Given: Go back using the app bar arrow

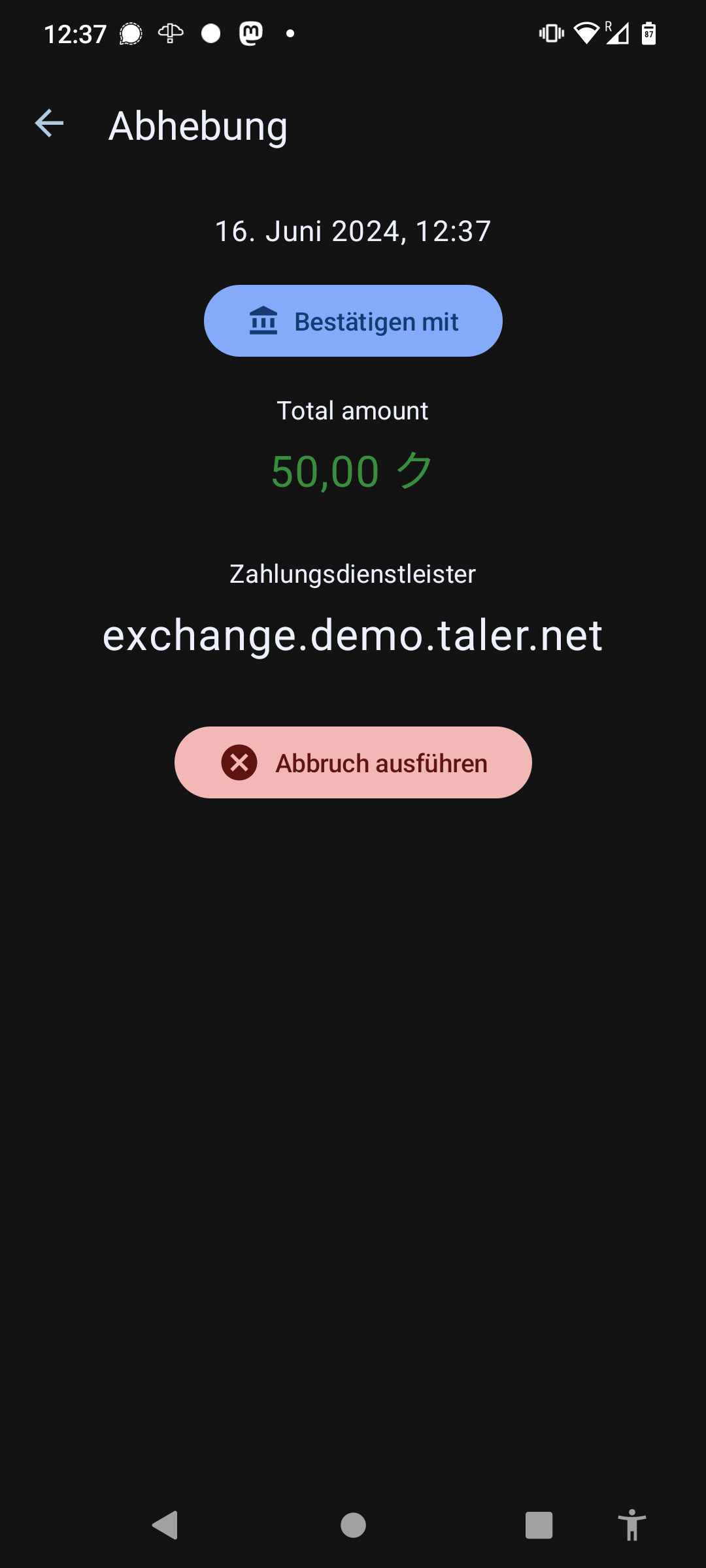Looking at the screenshot, I should 49,124.
